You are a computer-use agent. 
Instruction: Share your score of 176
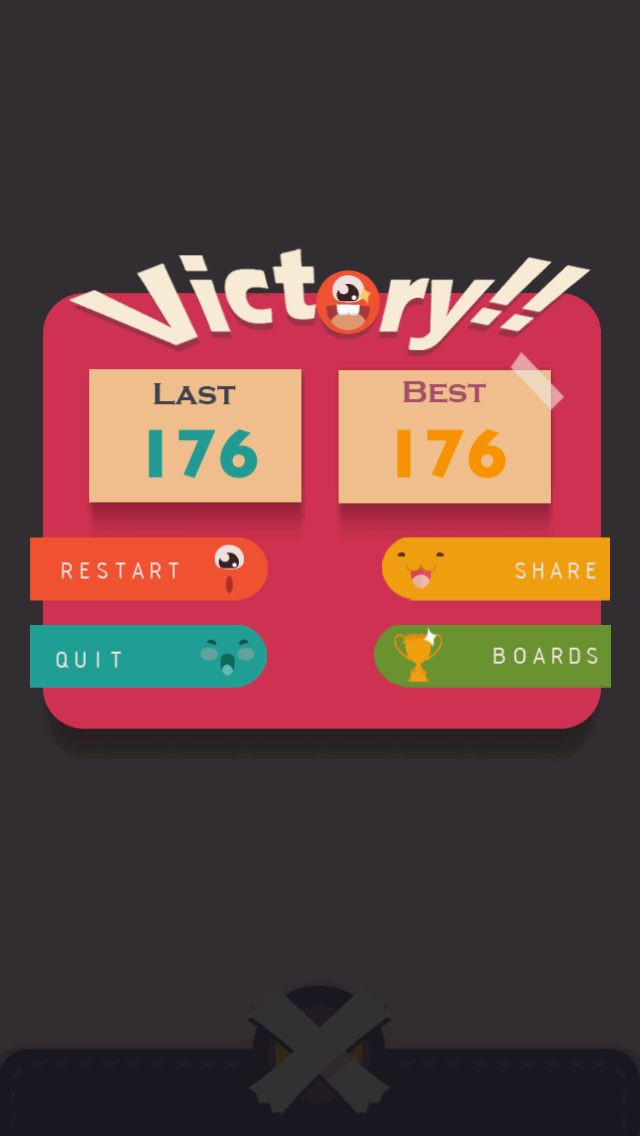(496, 569)
